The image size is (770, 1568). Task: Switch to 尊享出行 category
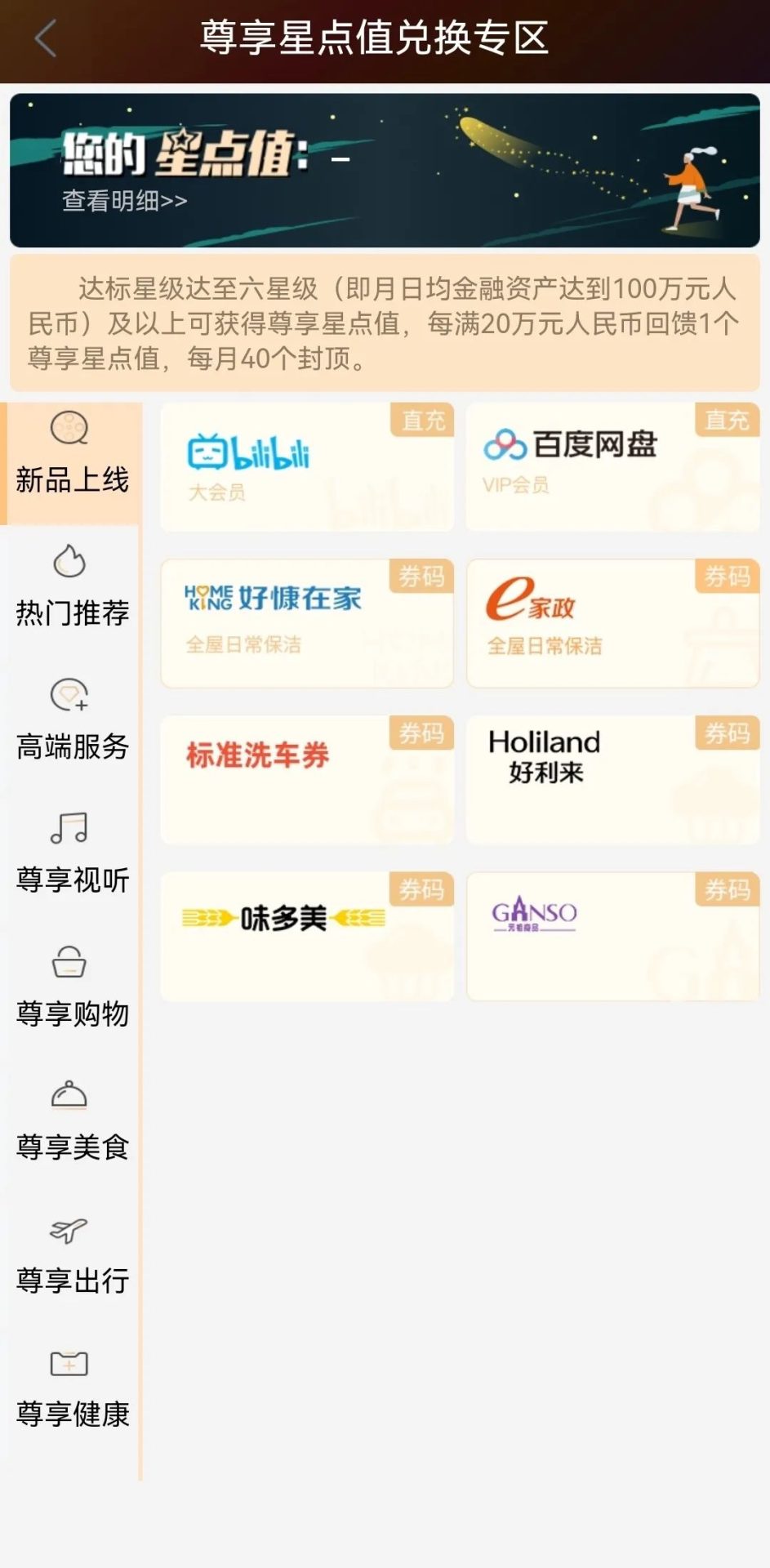tap(72, 1260)
